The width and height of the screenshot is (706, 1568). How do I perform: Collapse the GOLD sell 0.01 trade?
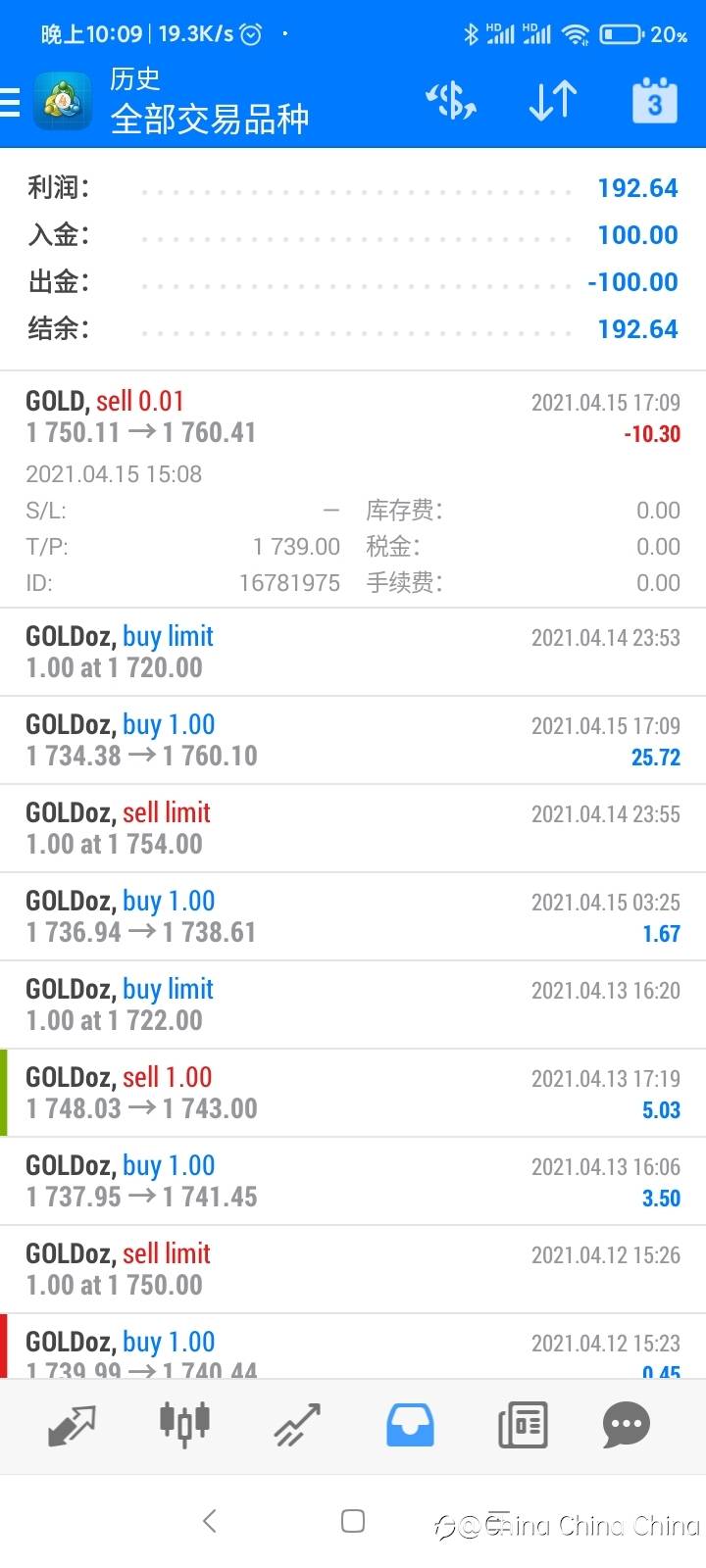point(353,417)
